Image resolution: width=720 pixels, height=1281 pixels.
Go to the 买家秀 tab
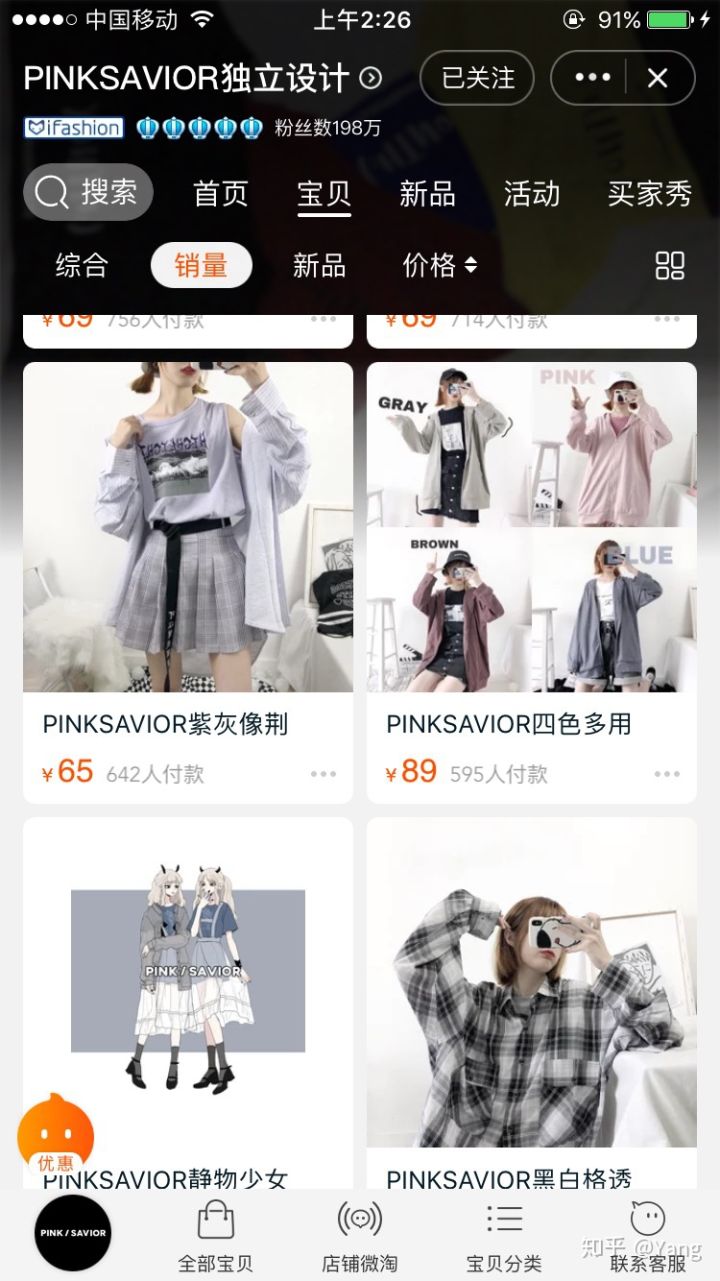(649, 193)
